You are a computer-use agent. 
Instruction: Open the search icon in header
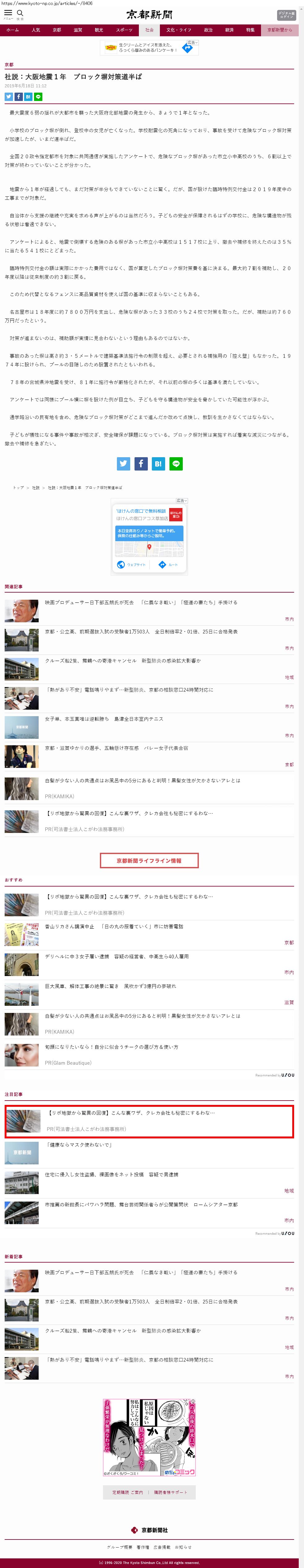pyautogui.click(x=20, y=14)
